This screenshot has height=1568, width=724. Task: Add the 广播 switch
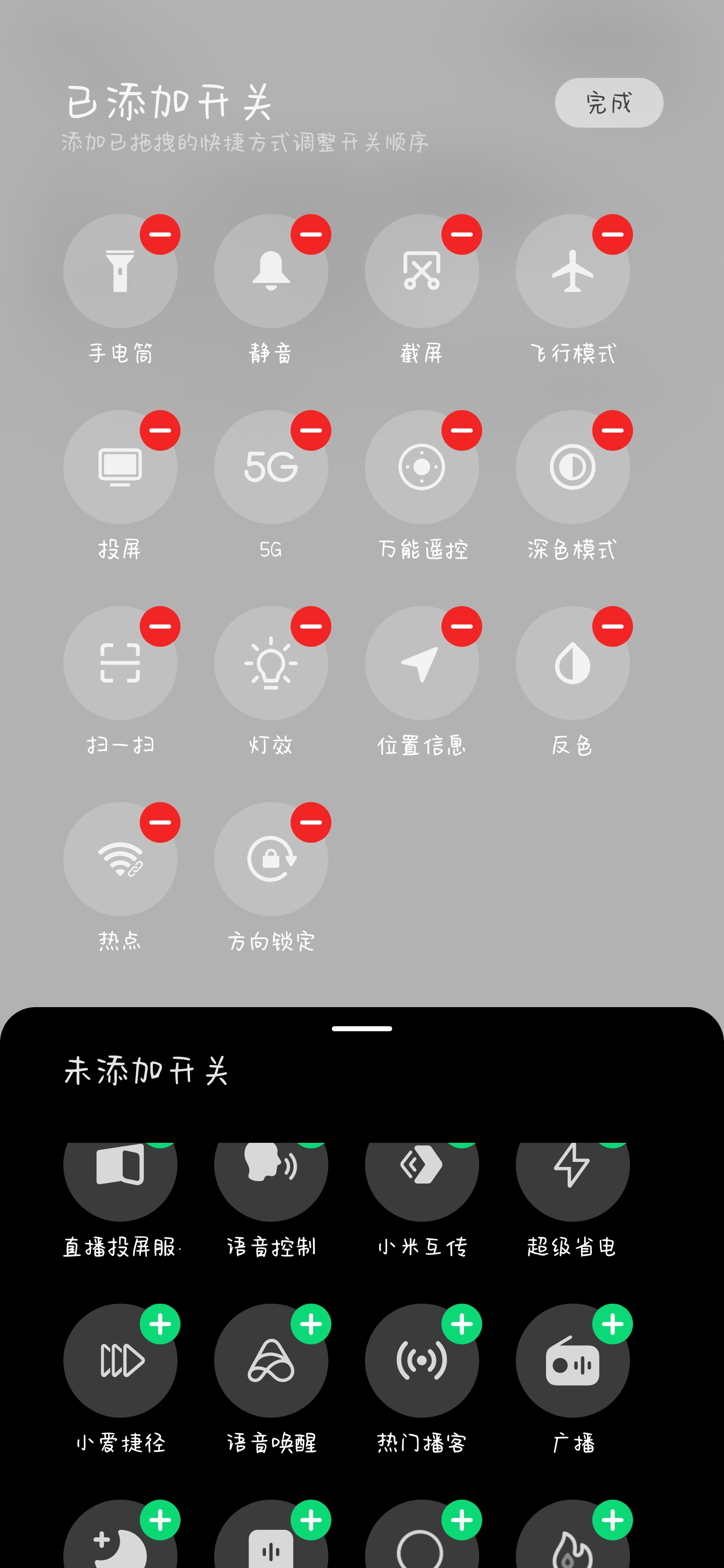[x=612, y=1324]
